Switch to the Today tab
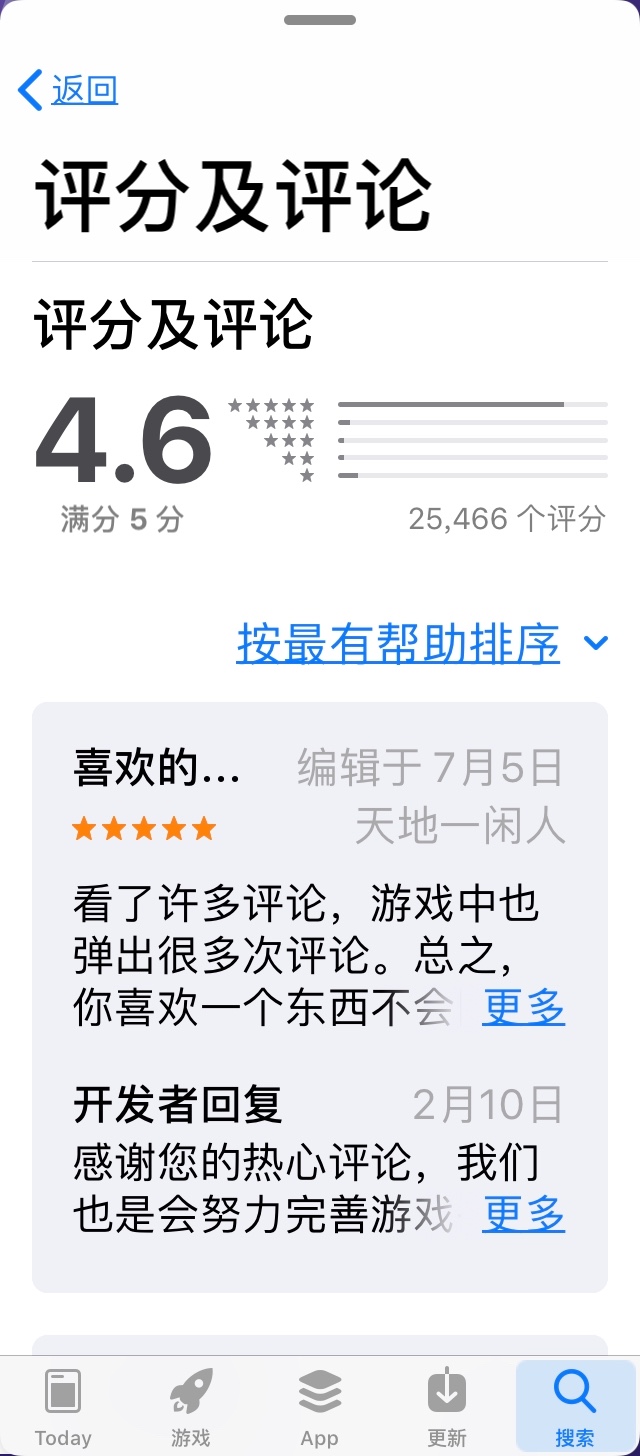Screen dimensions: 640x1456 pyautogui.click(x=63, y=1407)
